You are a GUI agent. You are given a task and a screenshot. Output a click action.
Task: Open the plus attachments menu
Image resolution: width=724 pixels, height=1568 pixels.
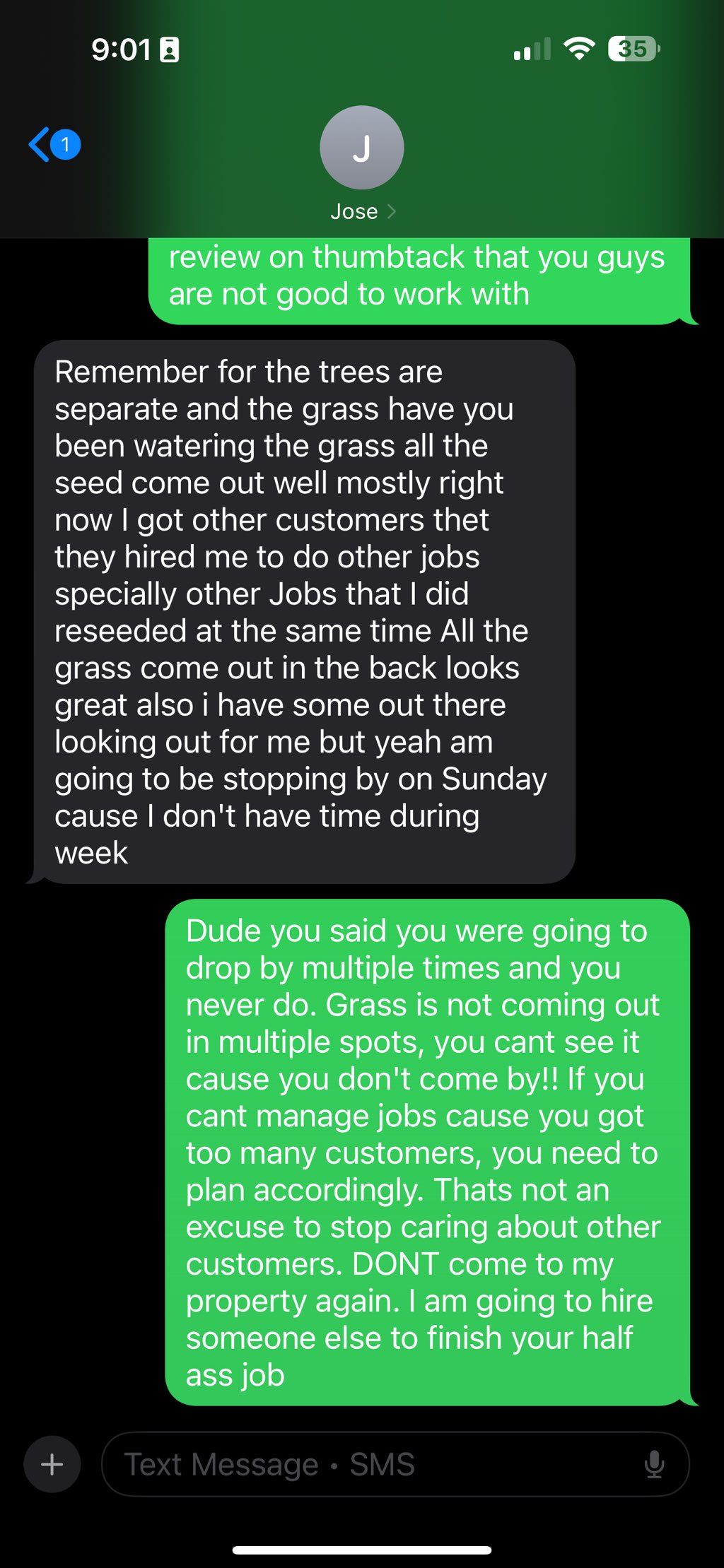tap(52, 1464)
